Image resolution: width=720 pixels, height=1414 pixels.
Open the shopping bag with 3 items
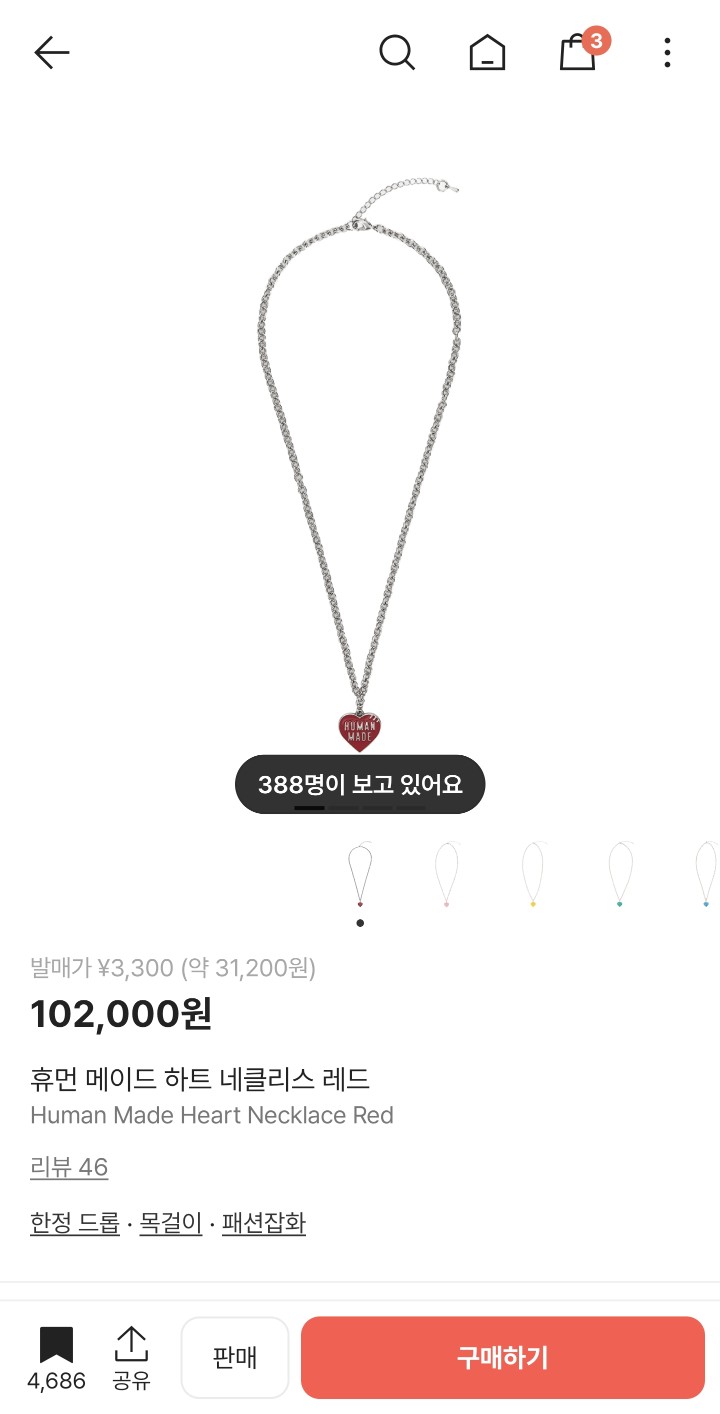tap(578, 52)
